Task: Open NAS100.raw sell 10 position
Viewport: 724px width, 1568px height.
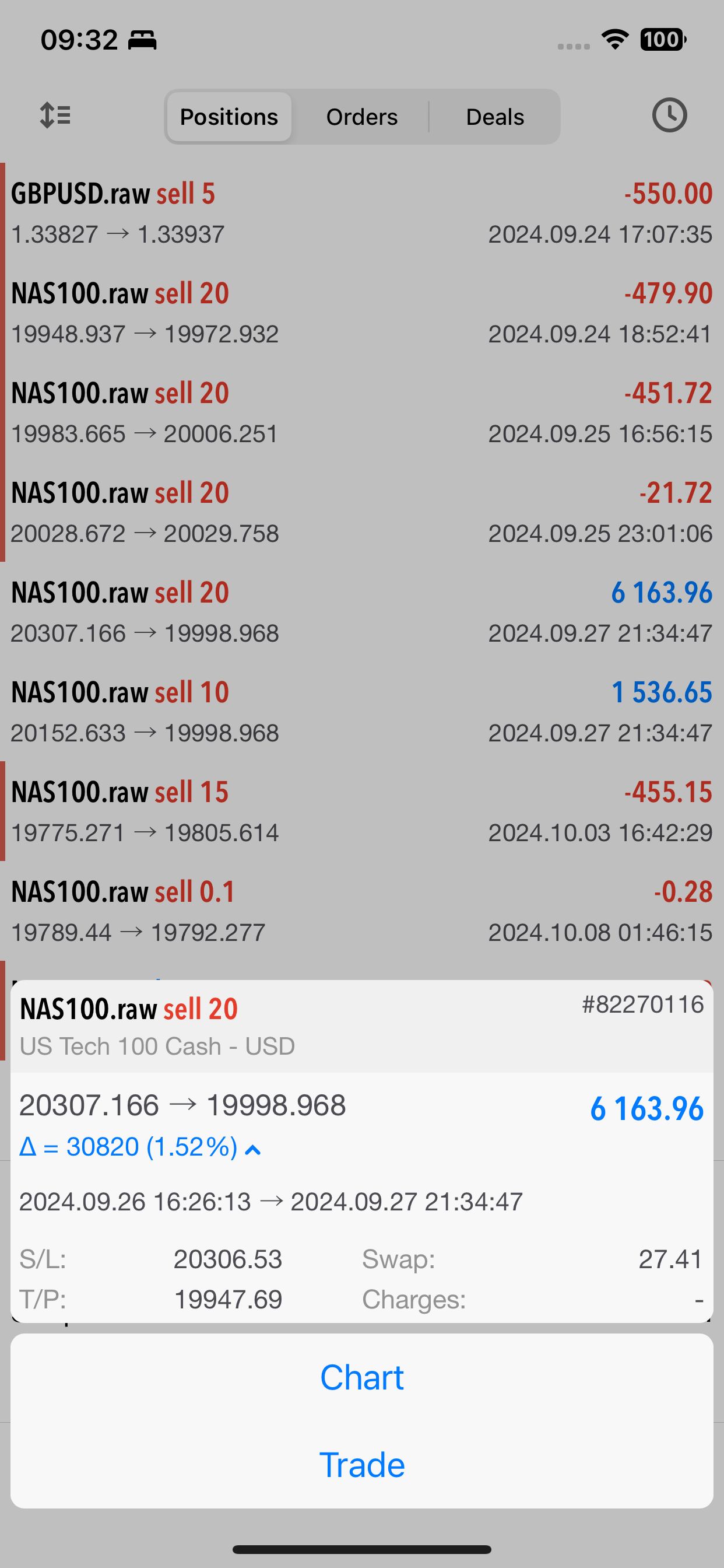Action: click(361, 712)
